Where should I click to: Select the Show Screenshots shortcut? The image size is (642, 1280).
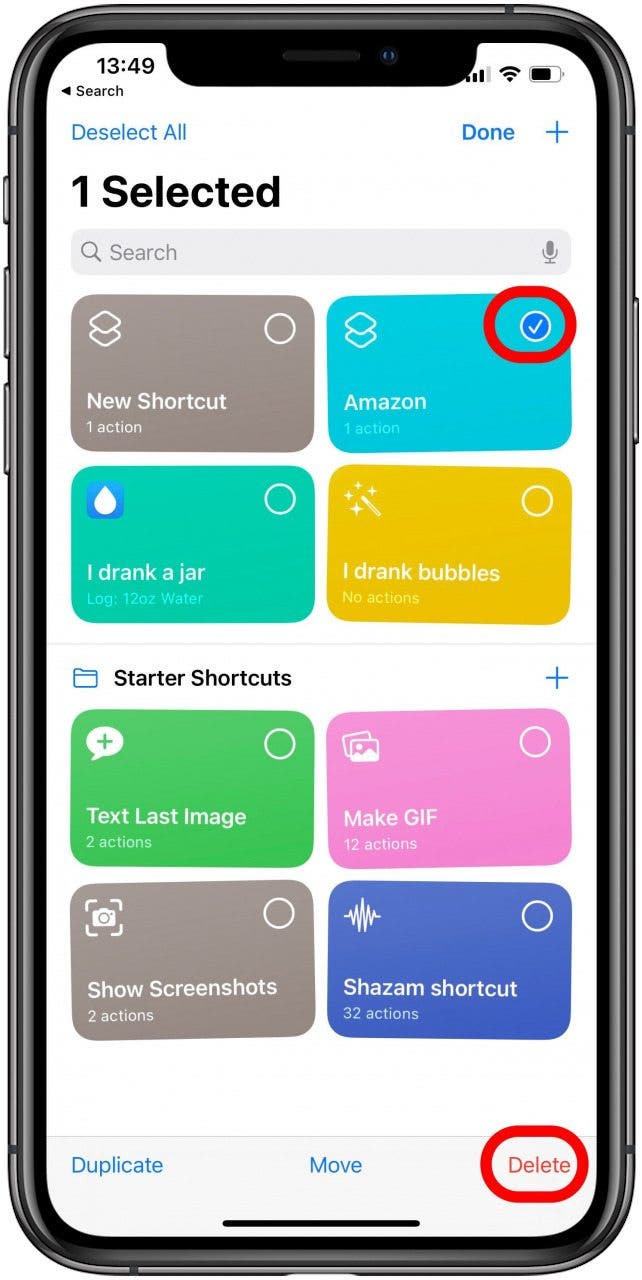192,958
